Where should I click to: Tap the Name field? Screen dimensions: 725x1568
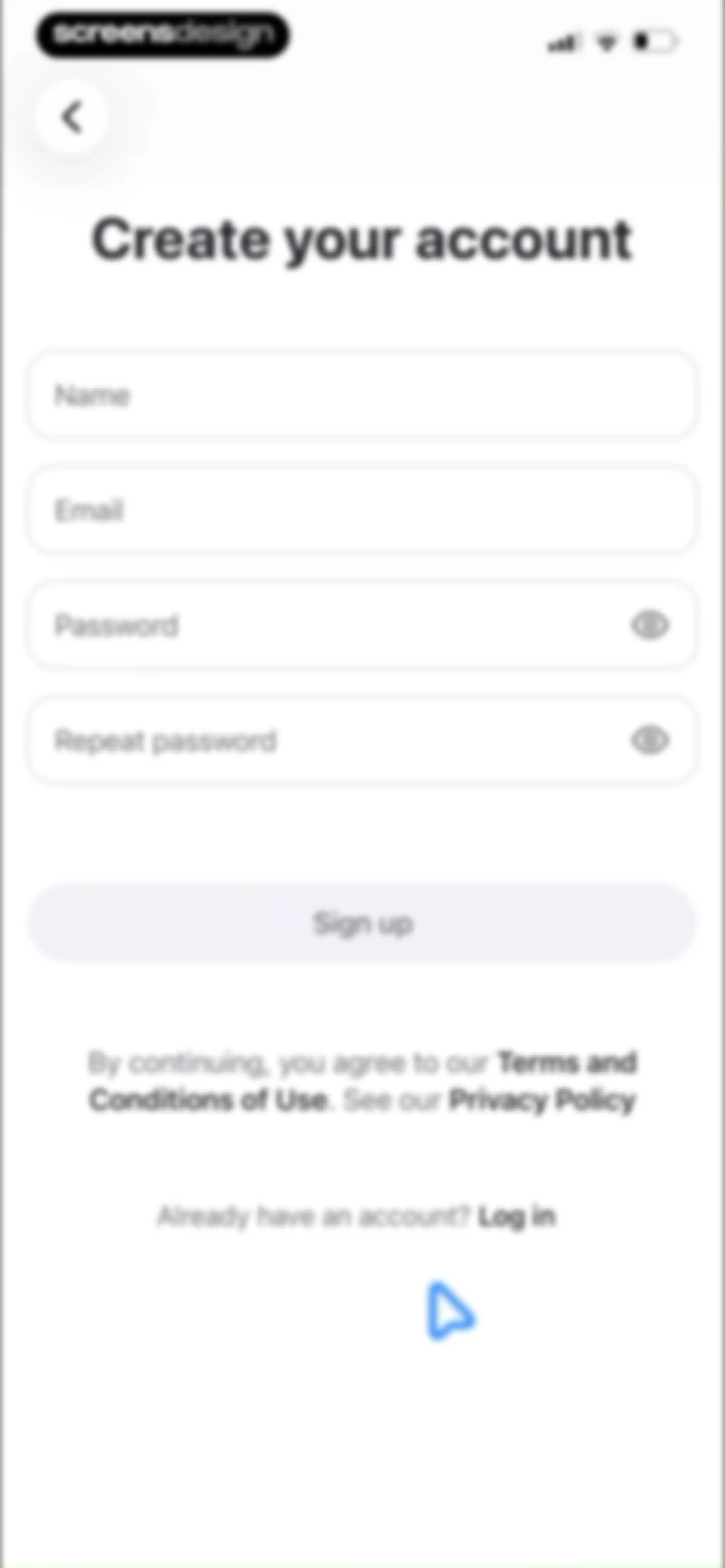[x=362, y=395]
